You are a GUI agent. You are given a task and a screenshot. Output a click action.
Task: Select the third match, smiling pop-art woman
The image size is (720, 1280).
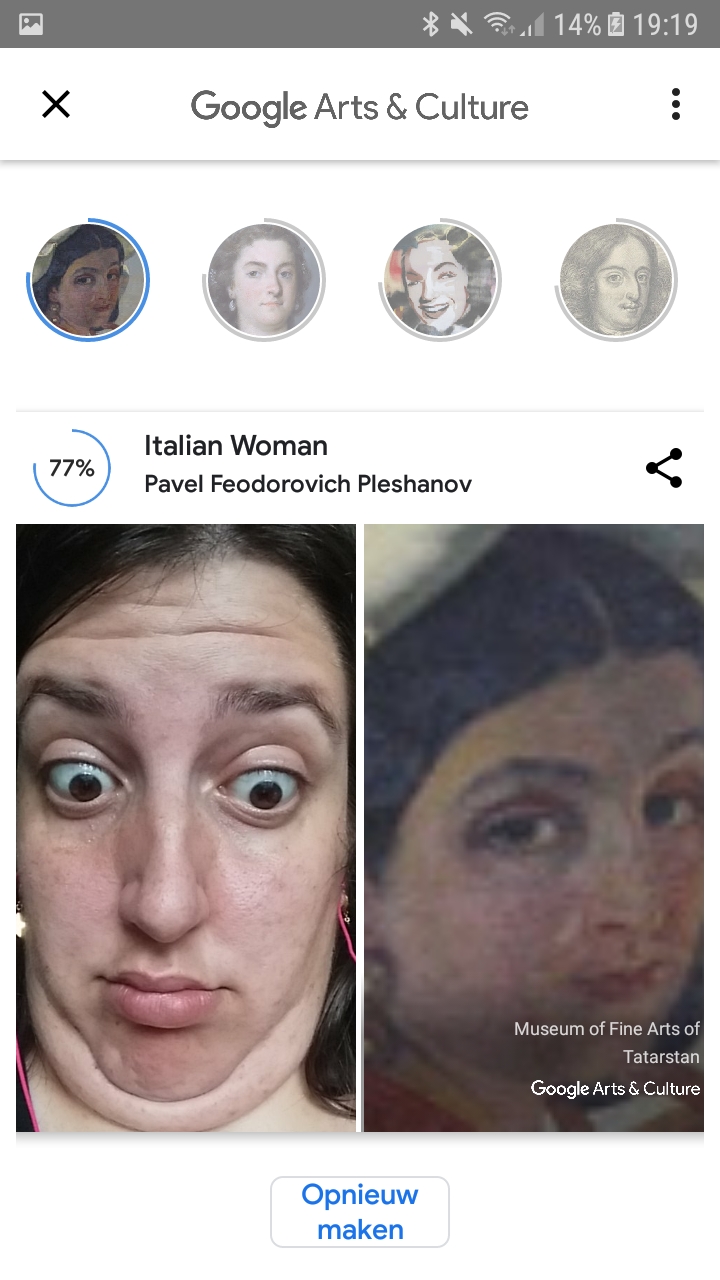click(x=440, y=279)
